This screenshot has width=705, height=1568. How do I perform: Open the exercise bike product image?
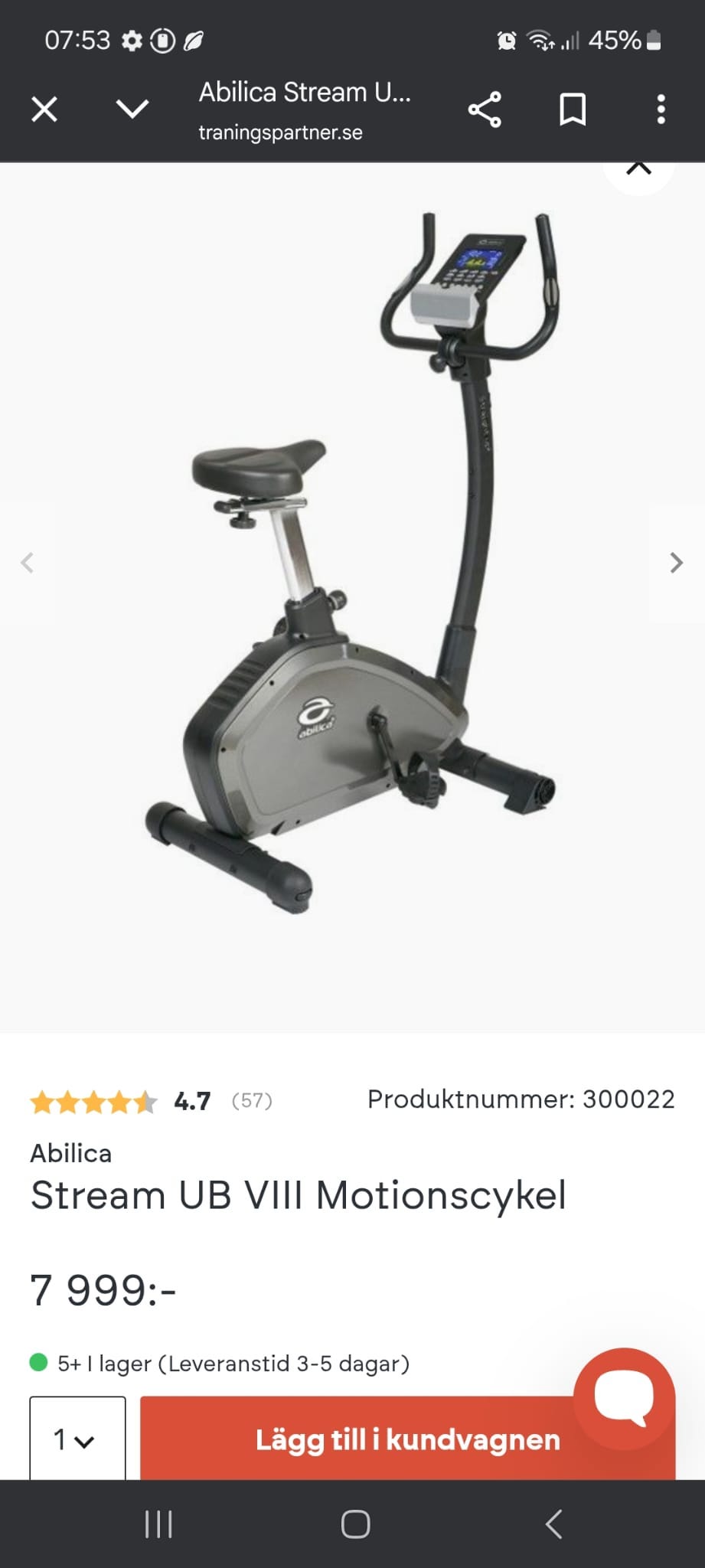click(352, 563)
